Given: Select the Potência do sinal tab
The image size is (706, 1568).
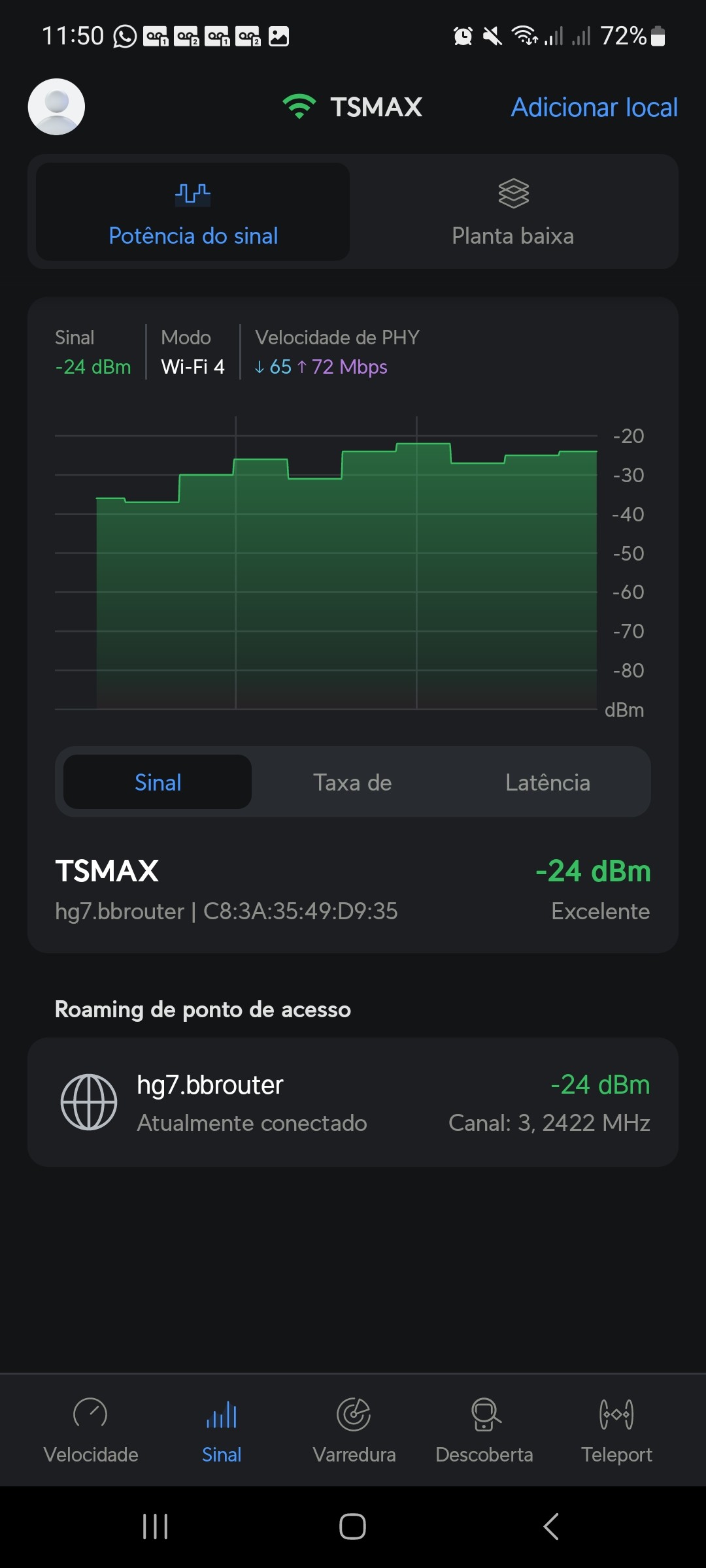Looking at the screenshot, I should (x=193, y=212).
